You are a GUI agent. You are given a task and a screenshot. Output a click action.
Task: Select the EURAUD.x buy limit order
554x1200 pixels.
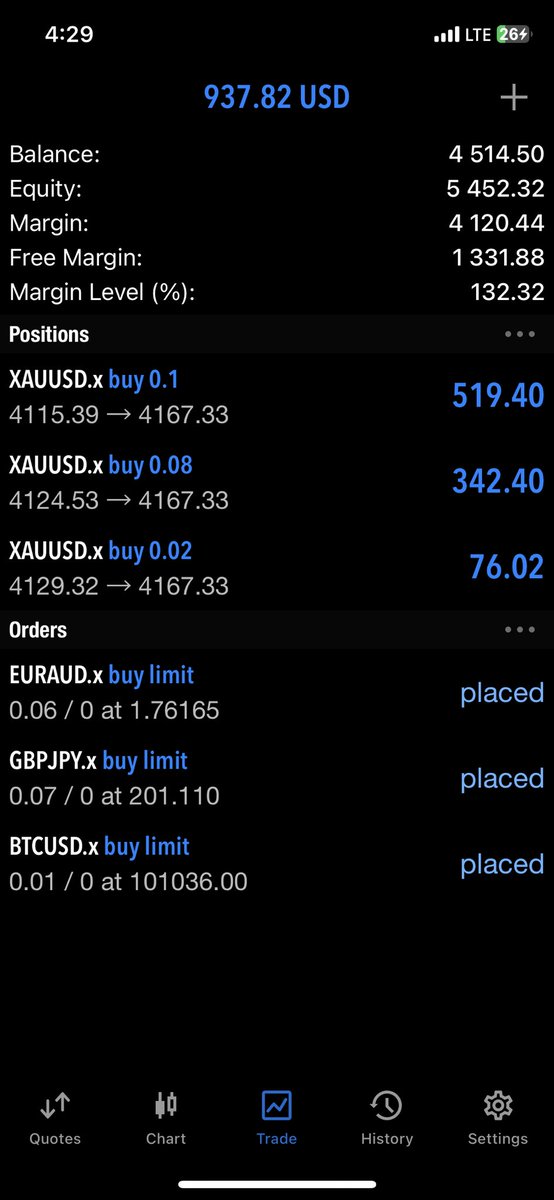click(277, 692)
